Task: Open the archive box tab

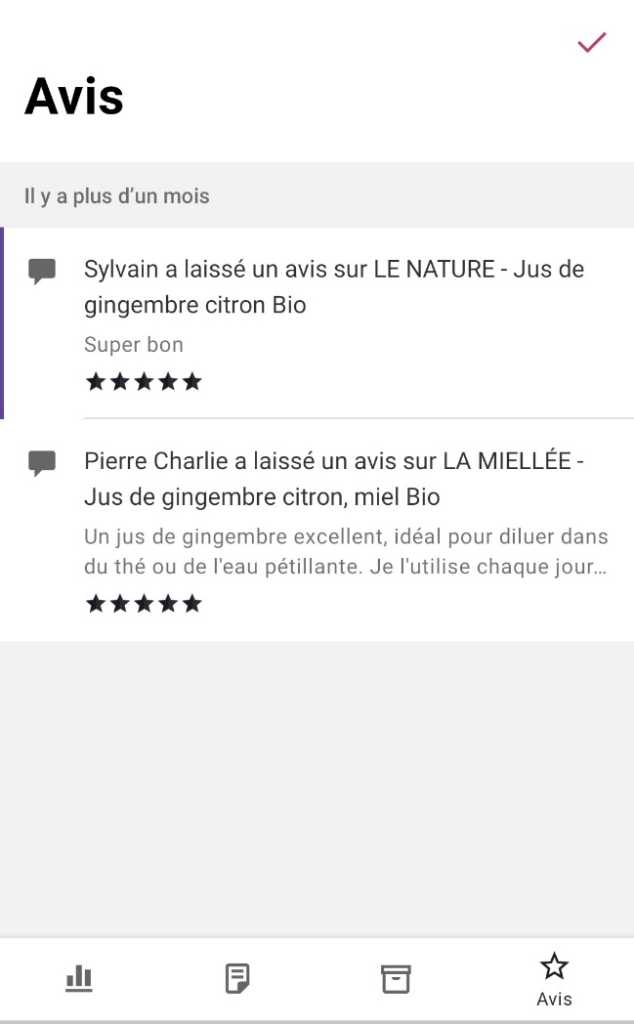Action: (396, 978)
